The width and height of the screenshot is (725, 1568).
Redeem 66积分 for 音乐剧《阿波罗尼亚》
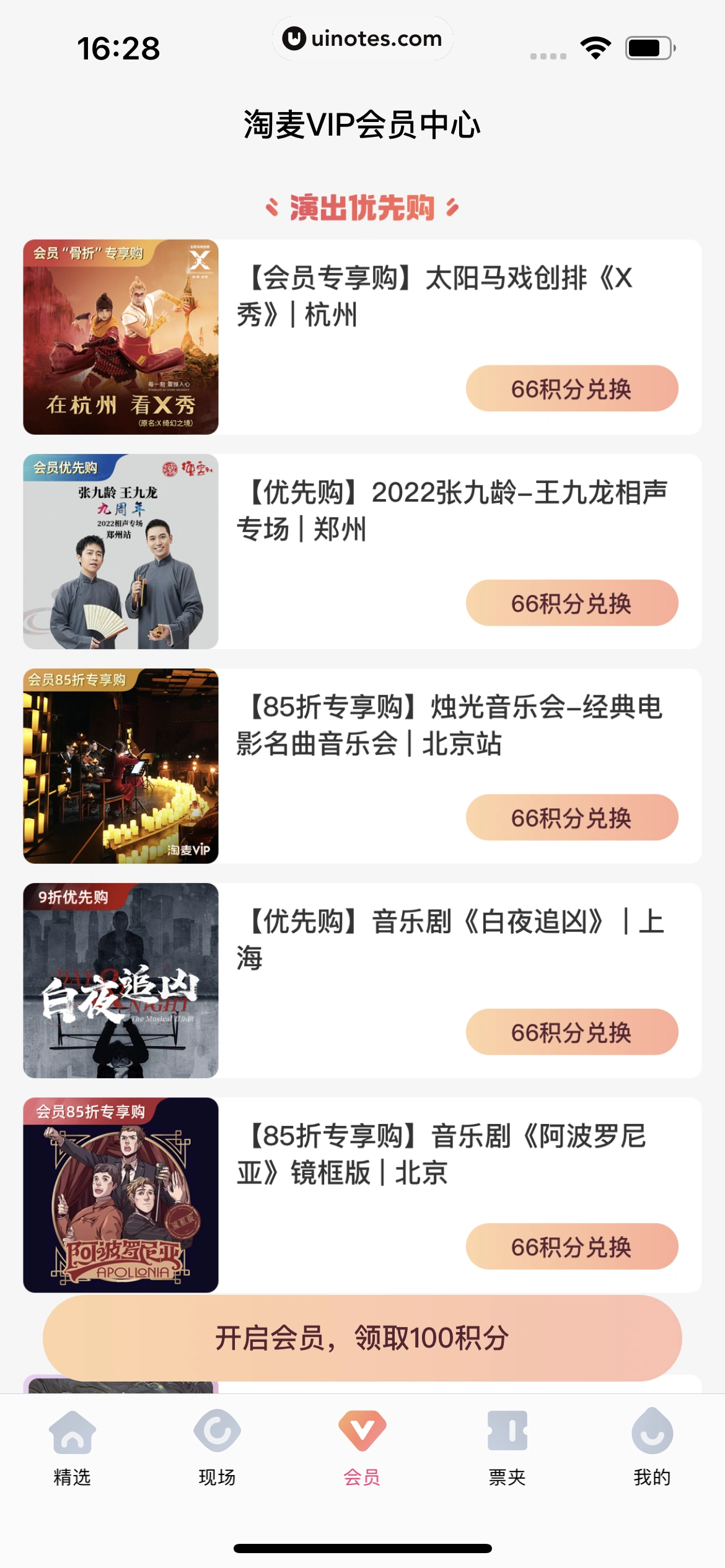point(571,1247)
